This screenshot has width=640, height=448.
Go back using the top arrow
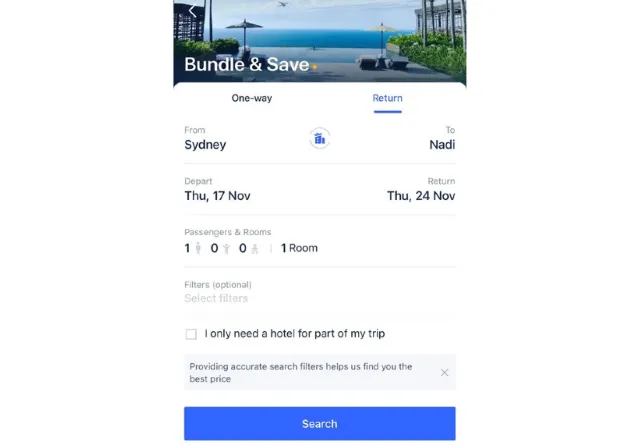tap(193, 11)
